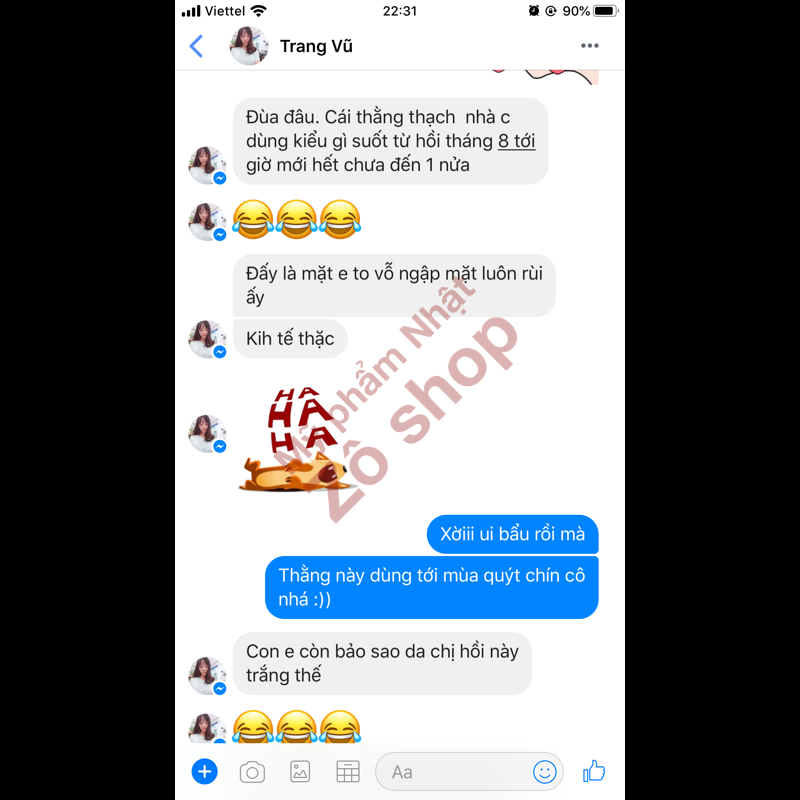800x800 pixels.
Task: Open the camera to take a photo
Action: 252,771
